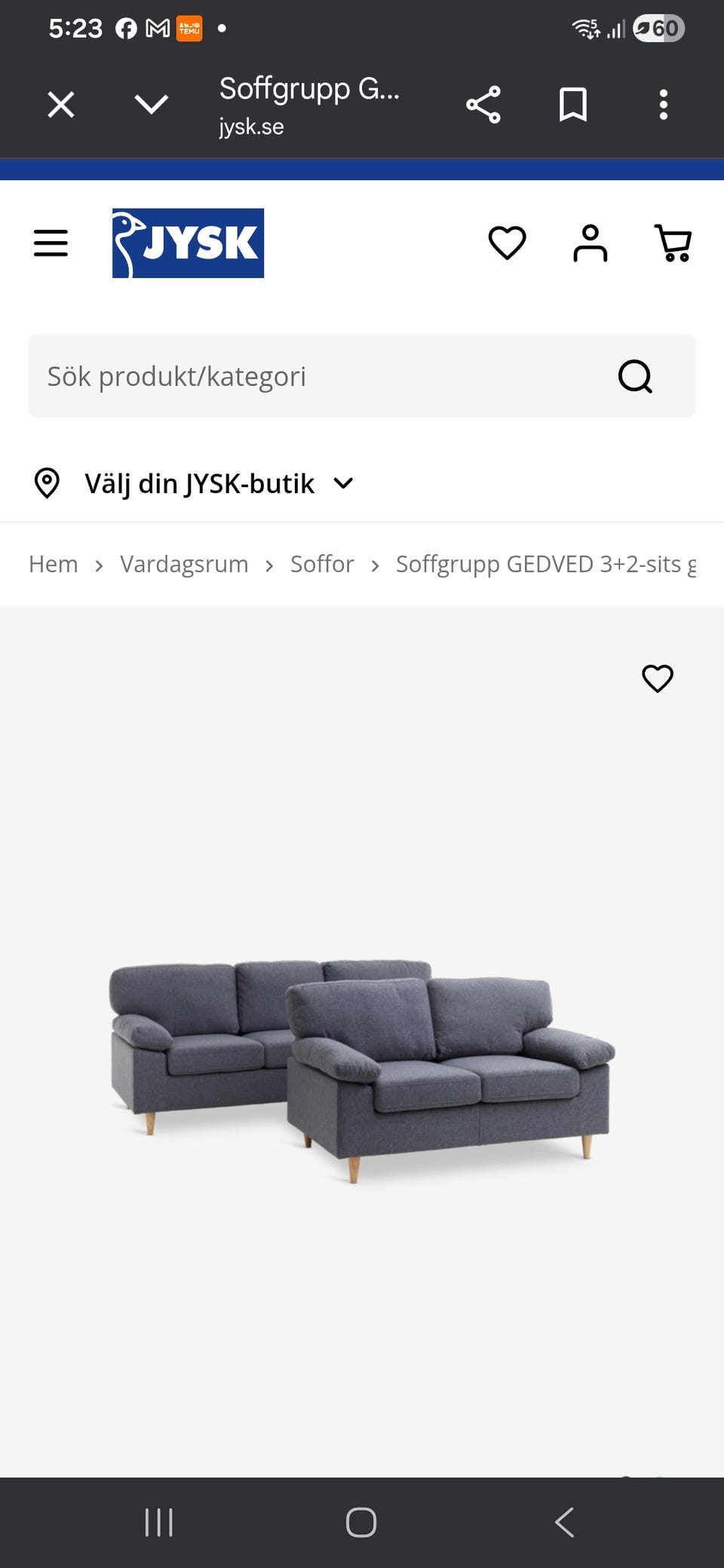
Task: Tap the Sök produkt/kategori search field
Action: tap(302, 376)
